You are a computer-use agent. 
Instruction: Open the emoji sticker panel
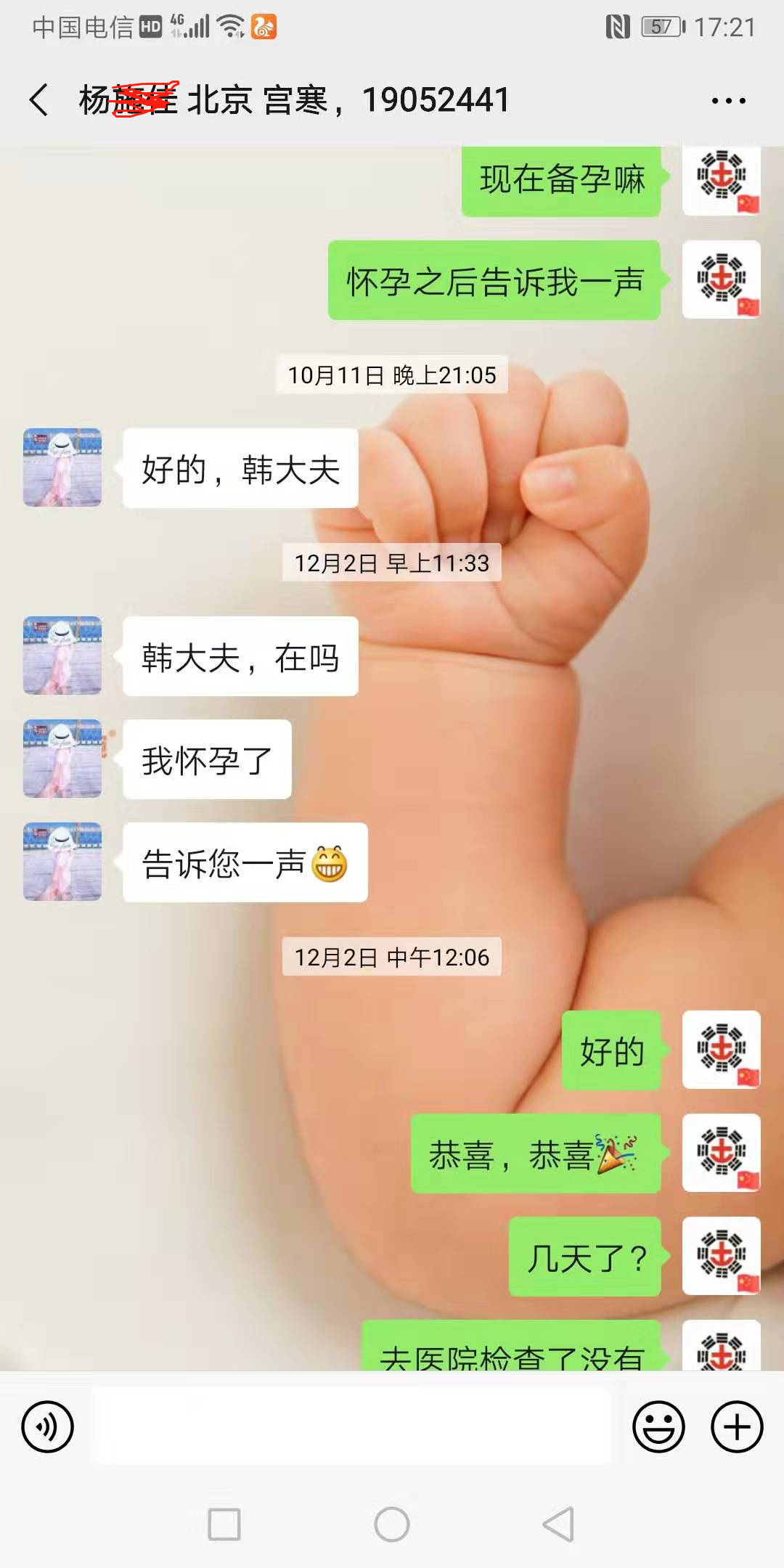tap(658, 1426)
